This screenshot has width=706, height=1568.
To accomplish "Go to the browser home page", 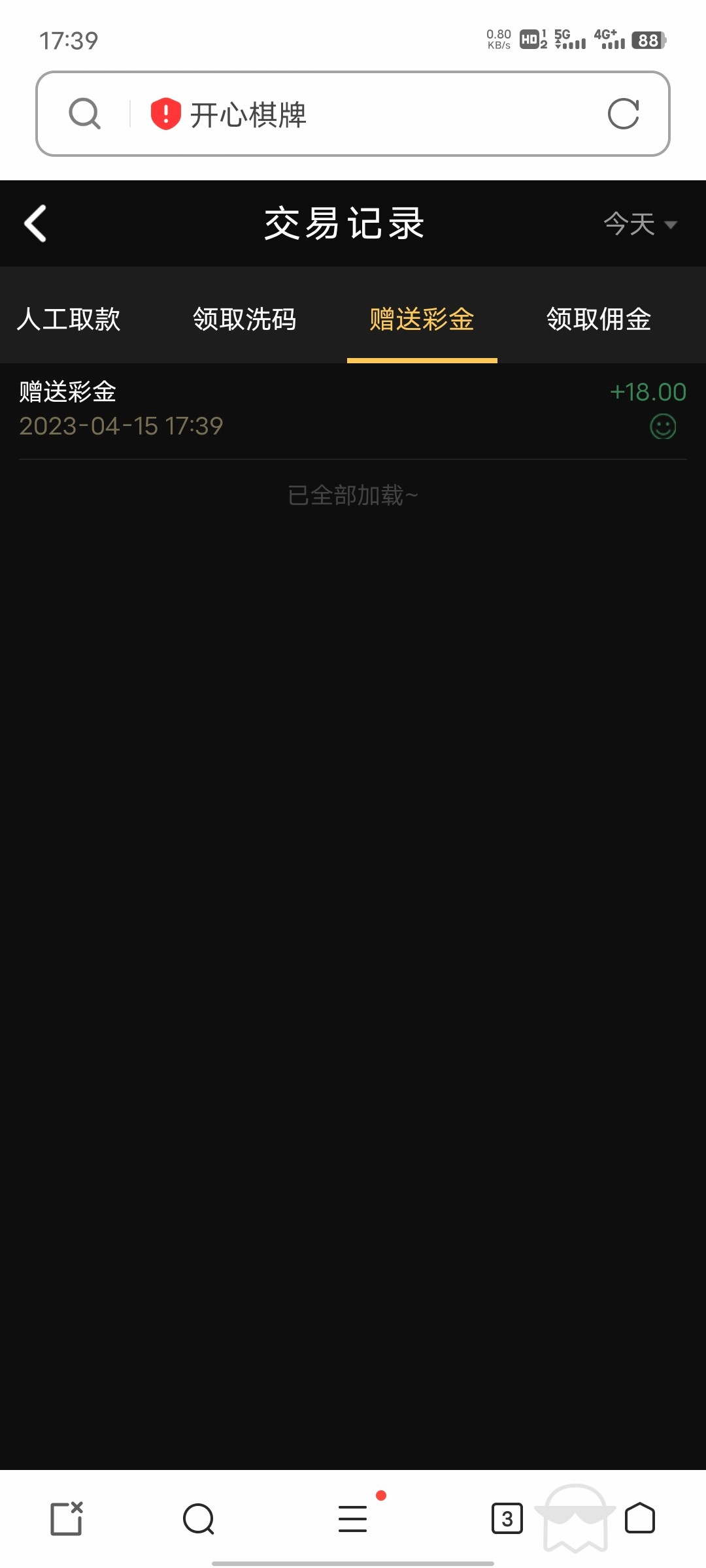I will [640, 1518].
